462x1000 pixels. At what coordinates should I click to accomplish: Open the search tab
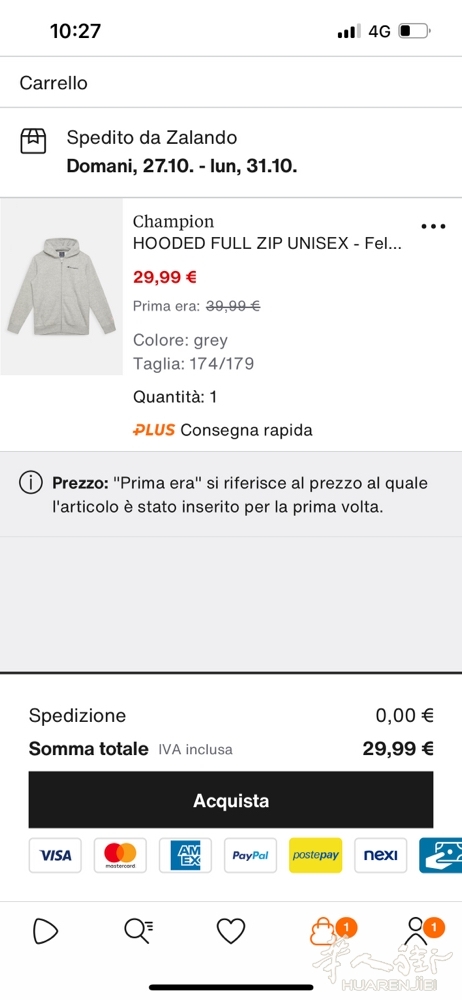tap(138, 931)
